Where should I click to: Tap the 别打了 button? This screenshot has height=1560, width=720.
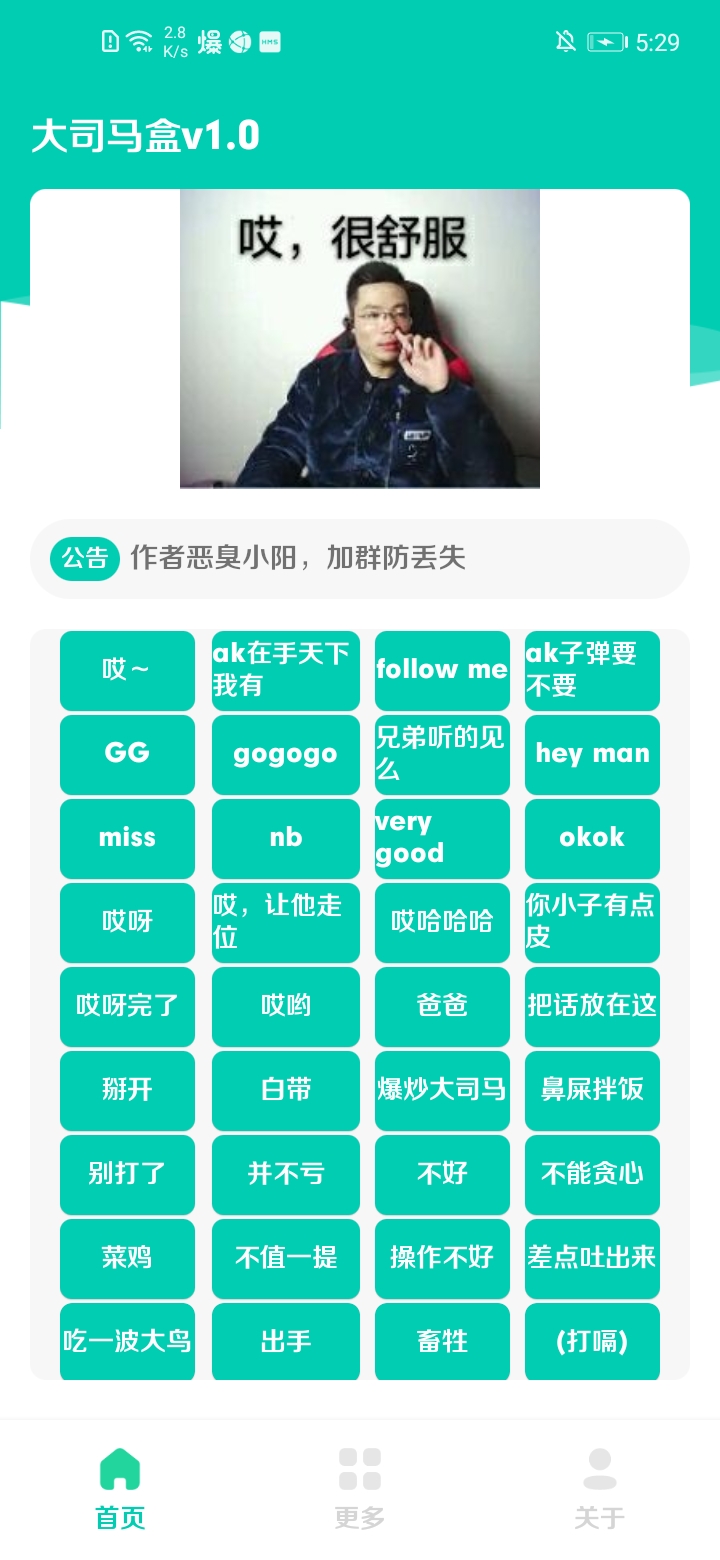coord(127,1174)
